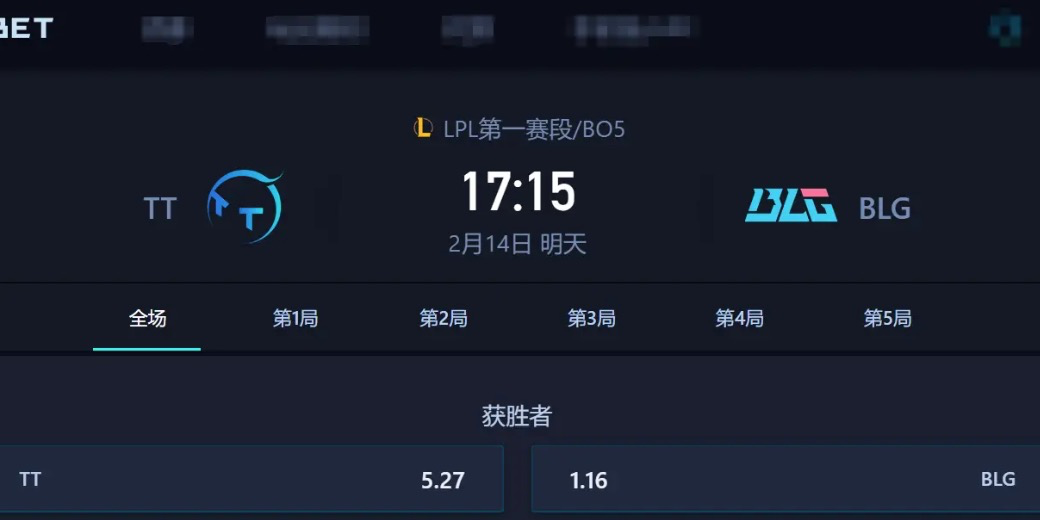1040x520 pixels.
Task: Select the 第1局 tab
Action: (x=295, y=319)
